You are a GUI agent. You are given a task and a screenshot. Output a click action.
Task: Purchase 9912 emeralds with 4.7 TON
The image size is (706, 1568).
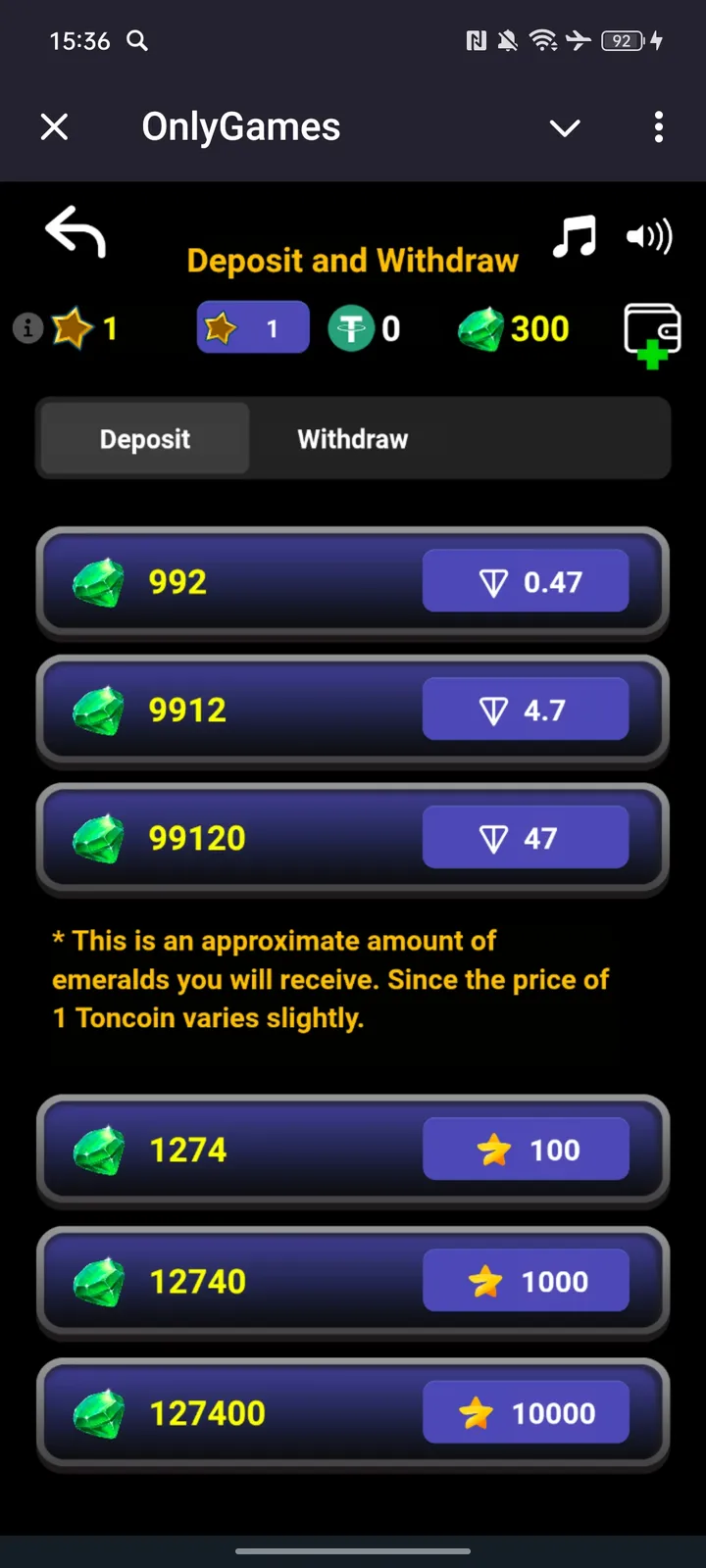[x=526, y=709]
